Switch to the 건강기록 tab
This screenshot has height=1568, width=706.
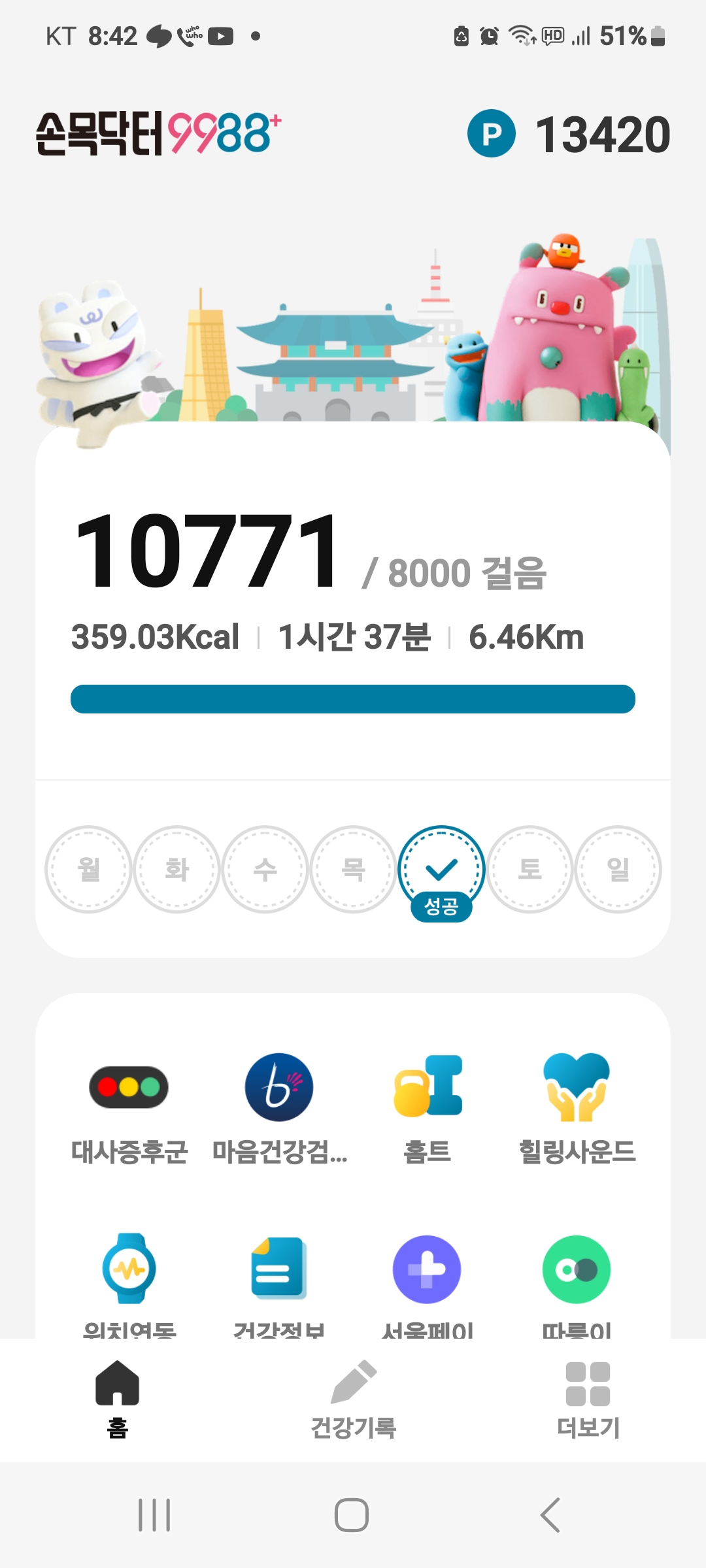(x=353, y=1399)
